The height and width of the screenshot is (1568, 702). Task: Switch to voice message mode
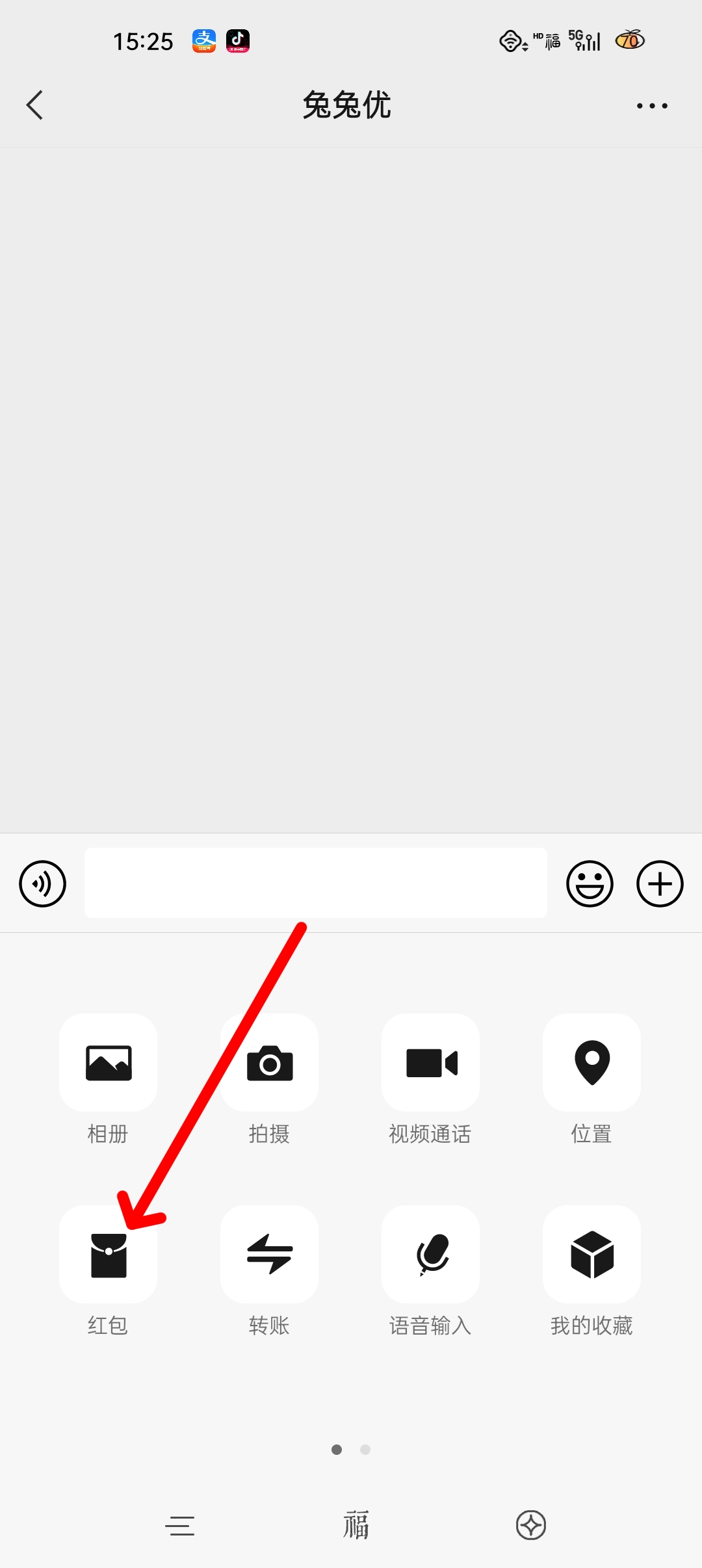pyautogui.click(x=43, y=883)
